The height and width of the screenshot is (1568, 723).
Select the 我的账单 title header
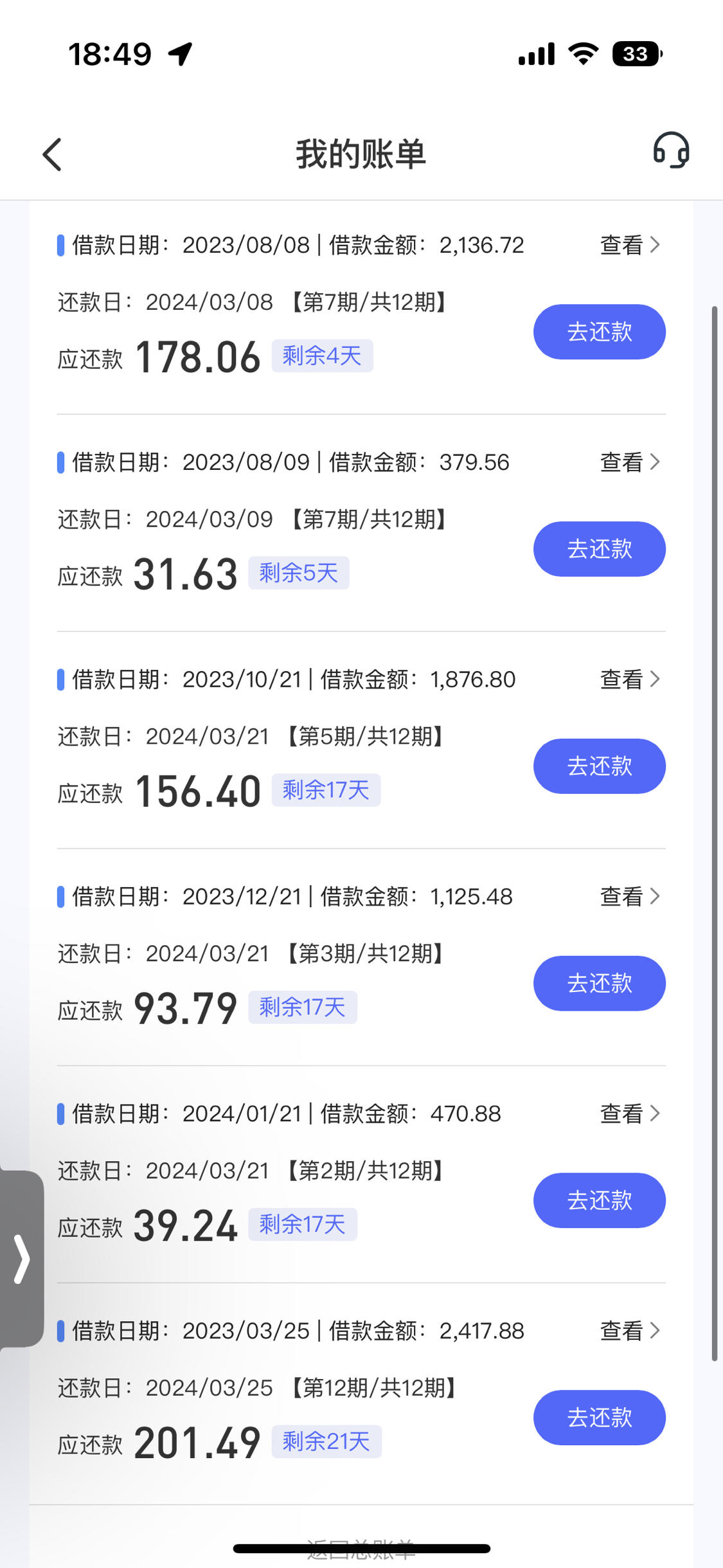pyautogui.click(x=361, y=154)
